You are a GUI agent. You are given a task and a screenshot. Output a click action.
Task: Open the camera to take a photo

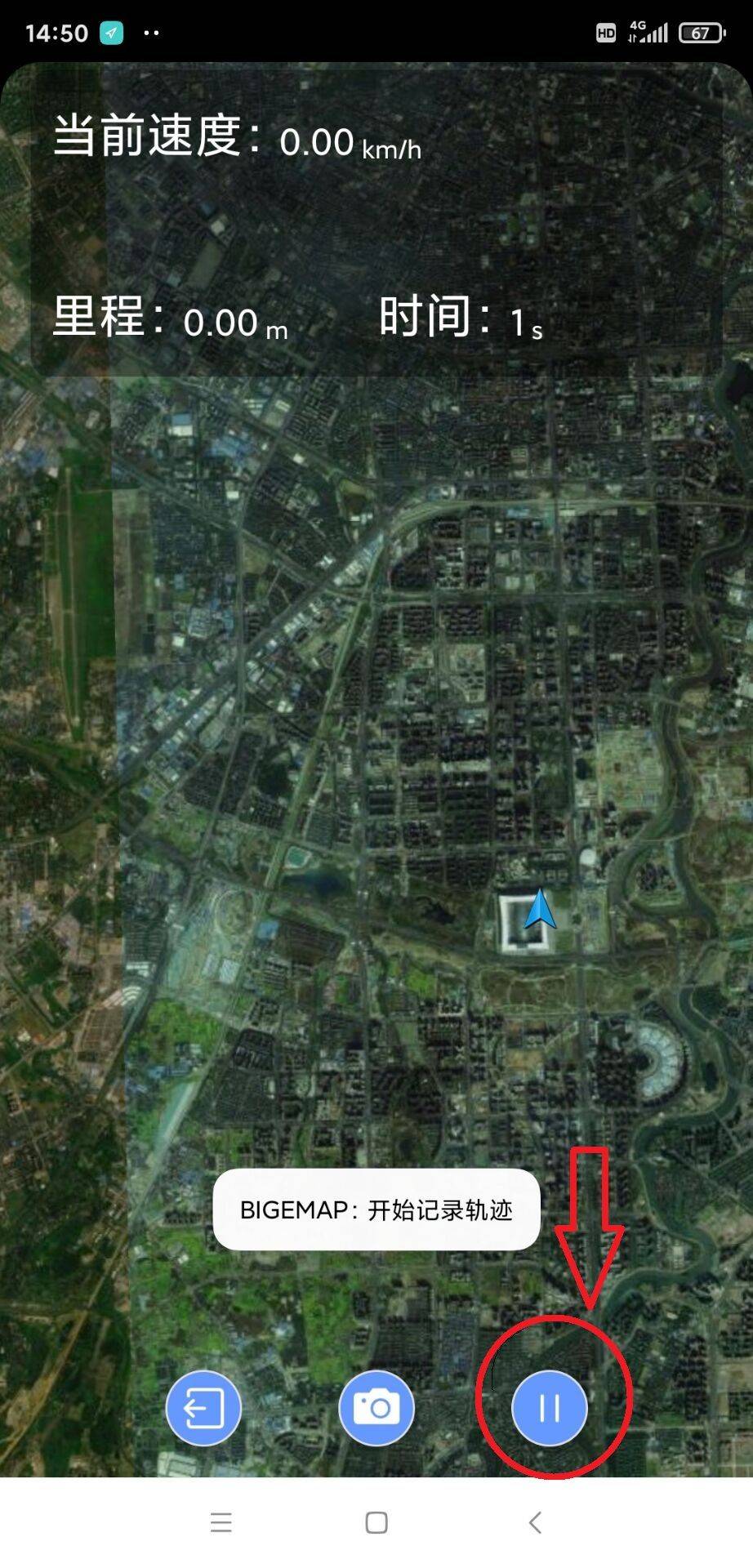click(376, 1407)
